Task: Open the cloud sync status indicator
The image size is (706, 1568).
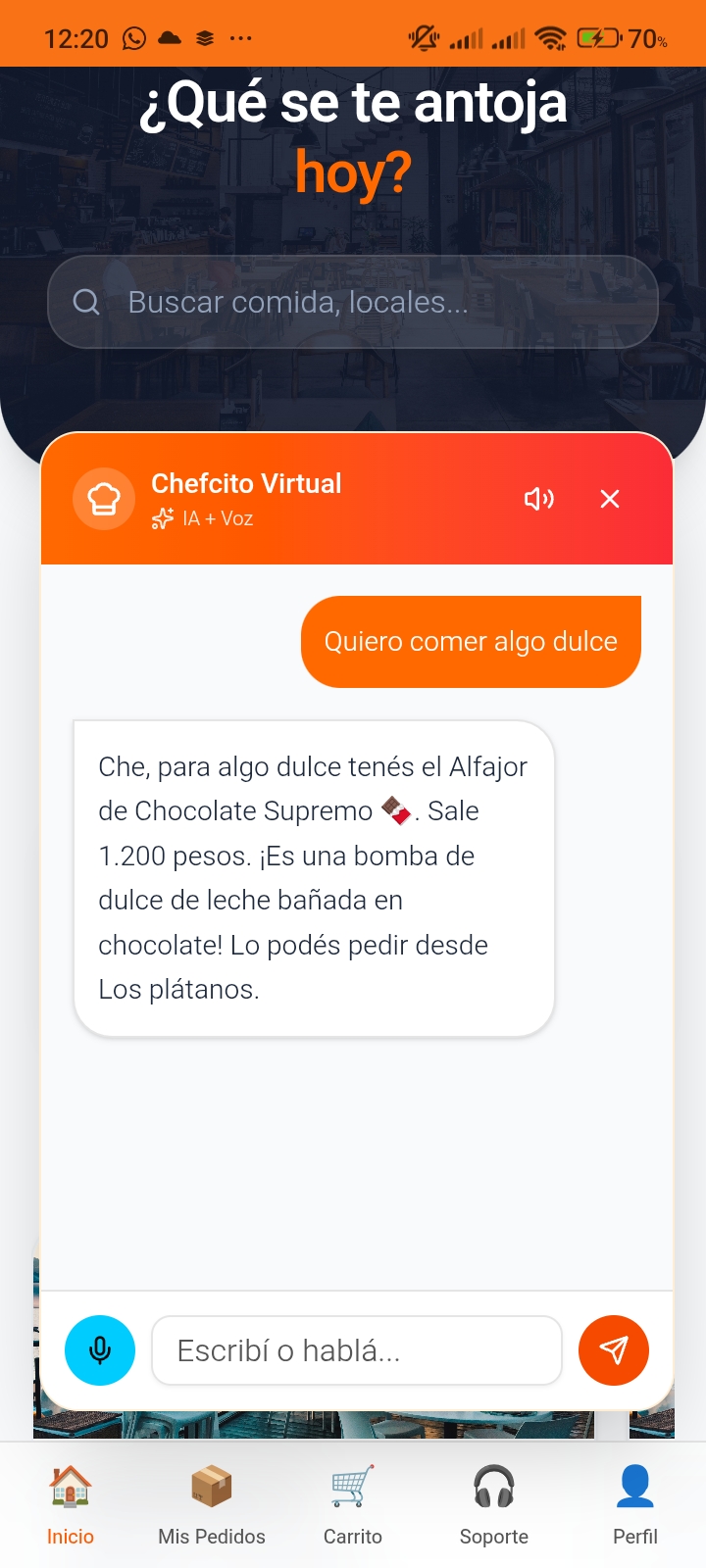Action: (168, 36)
